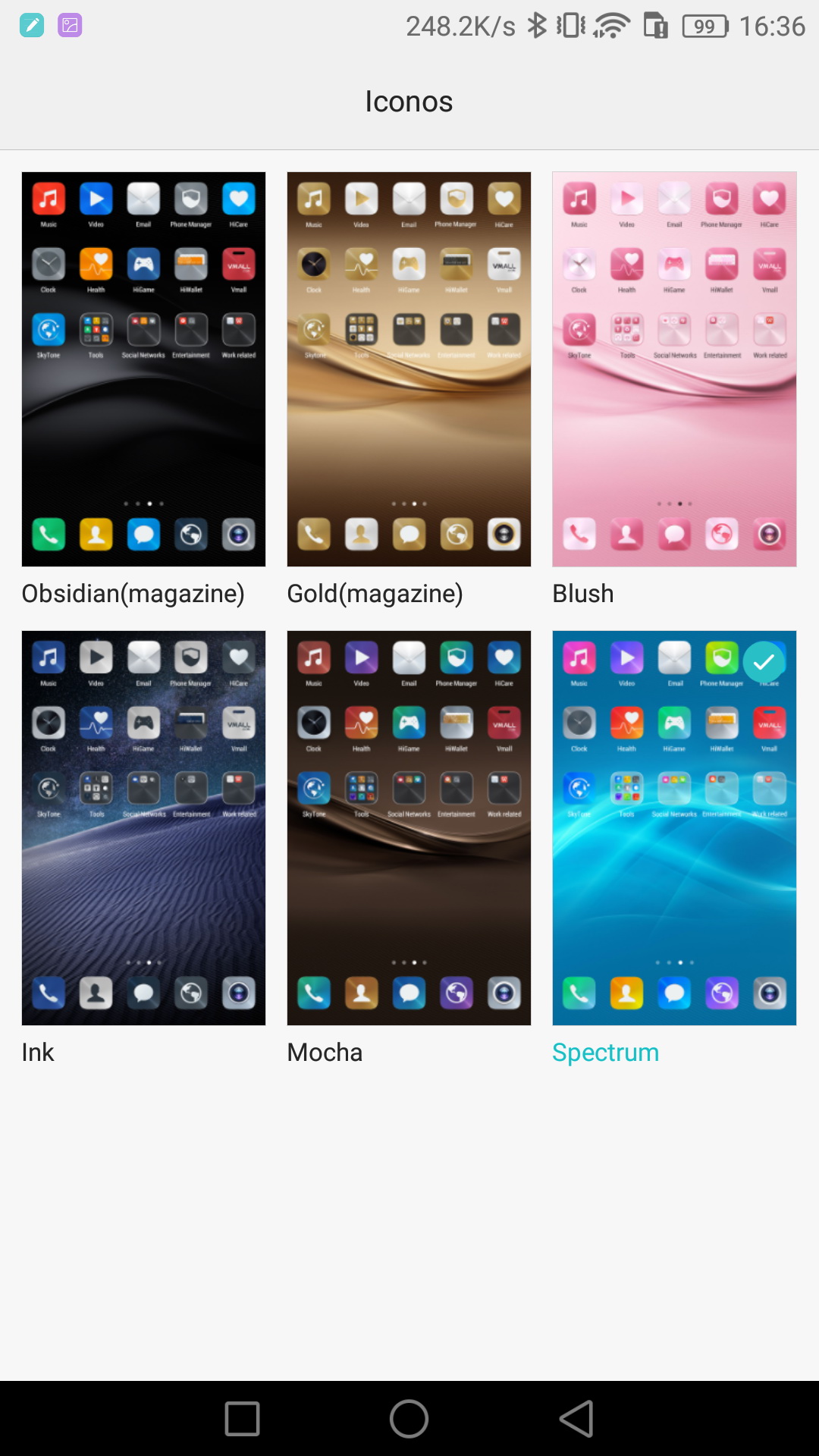Viewport: 819px width, 1456px height.
Task: Open the recent apps overview
Action: pos(243,1418)
